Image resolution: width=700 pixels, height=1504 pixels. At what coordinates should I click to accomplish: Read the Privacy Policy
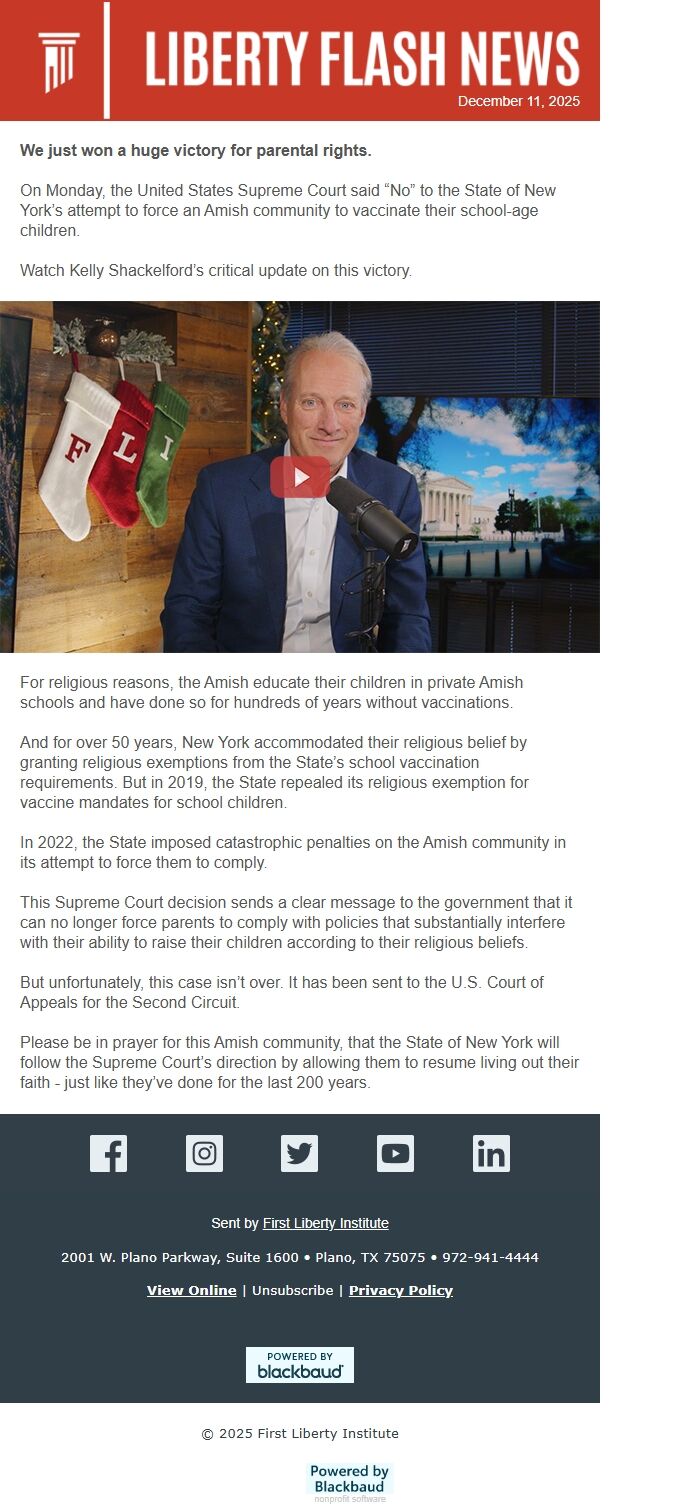pyautogui.click(x=400, y=1290)
